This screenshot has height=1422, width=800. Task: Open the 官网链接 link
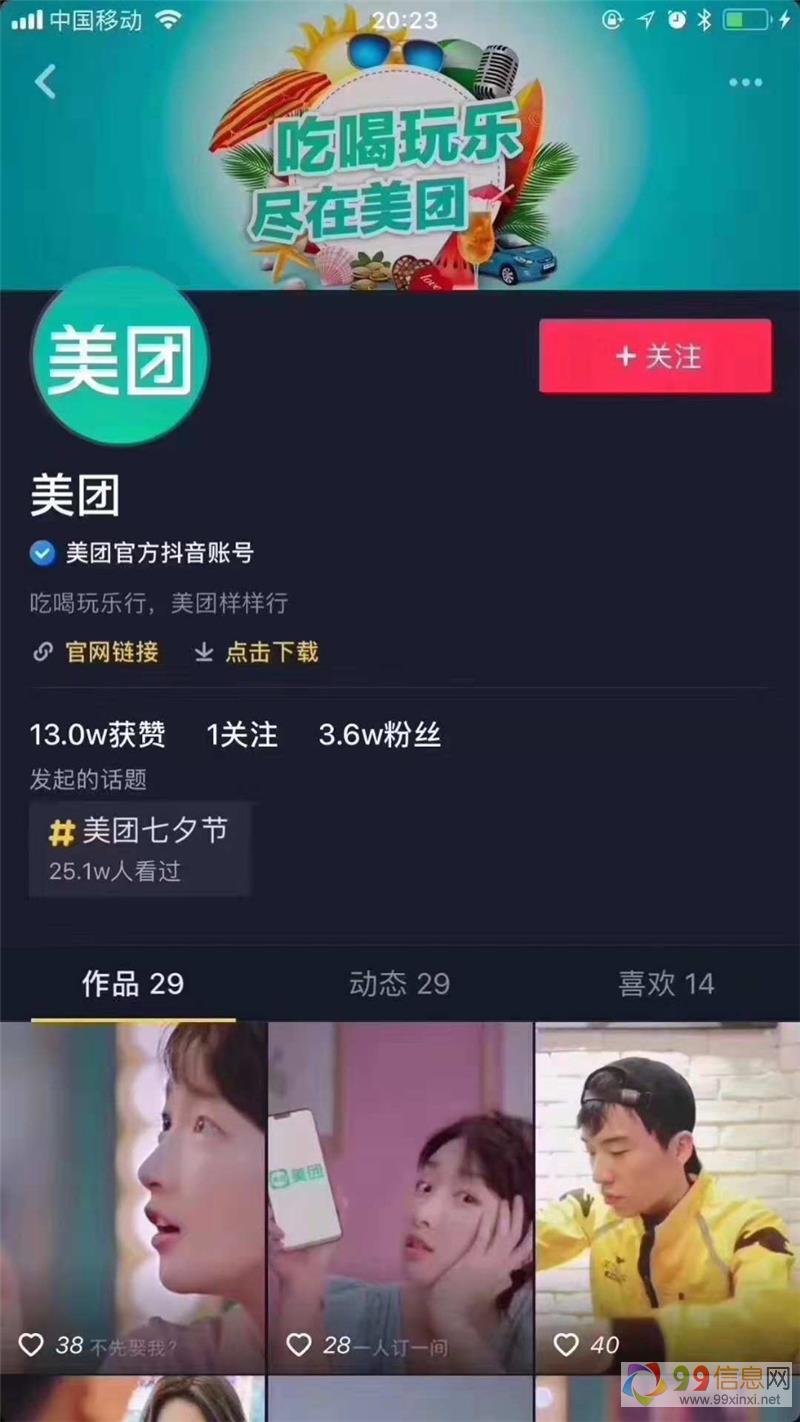(x=97, y=652)
